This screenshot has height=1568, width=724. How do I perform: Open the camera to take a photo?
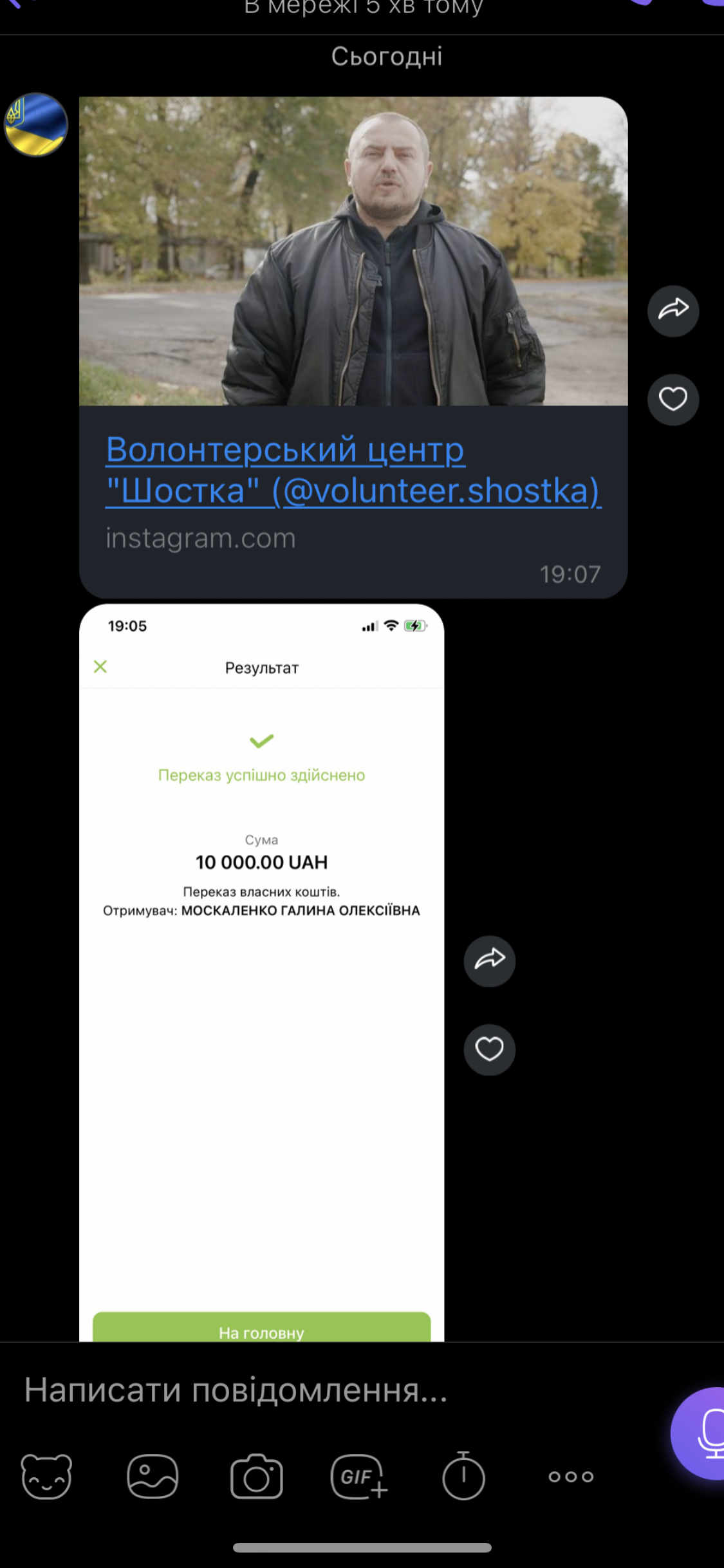[x=257, y=1476]
